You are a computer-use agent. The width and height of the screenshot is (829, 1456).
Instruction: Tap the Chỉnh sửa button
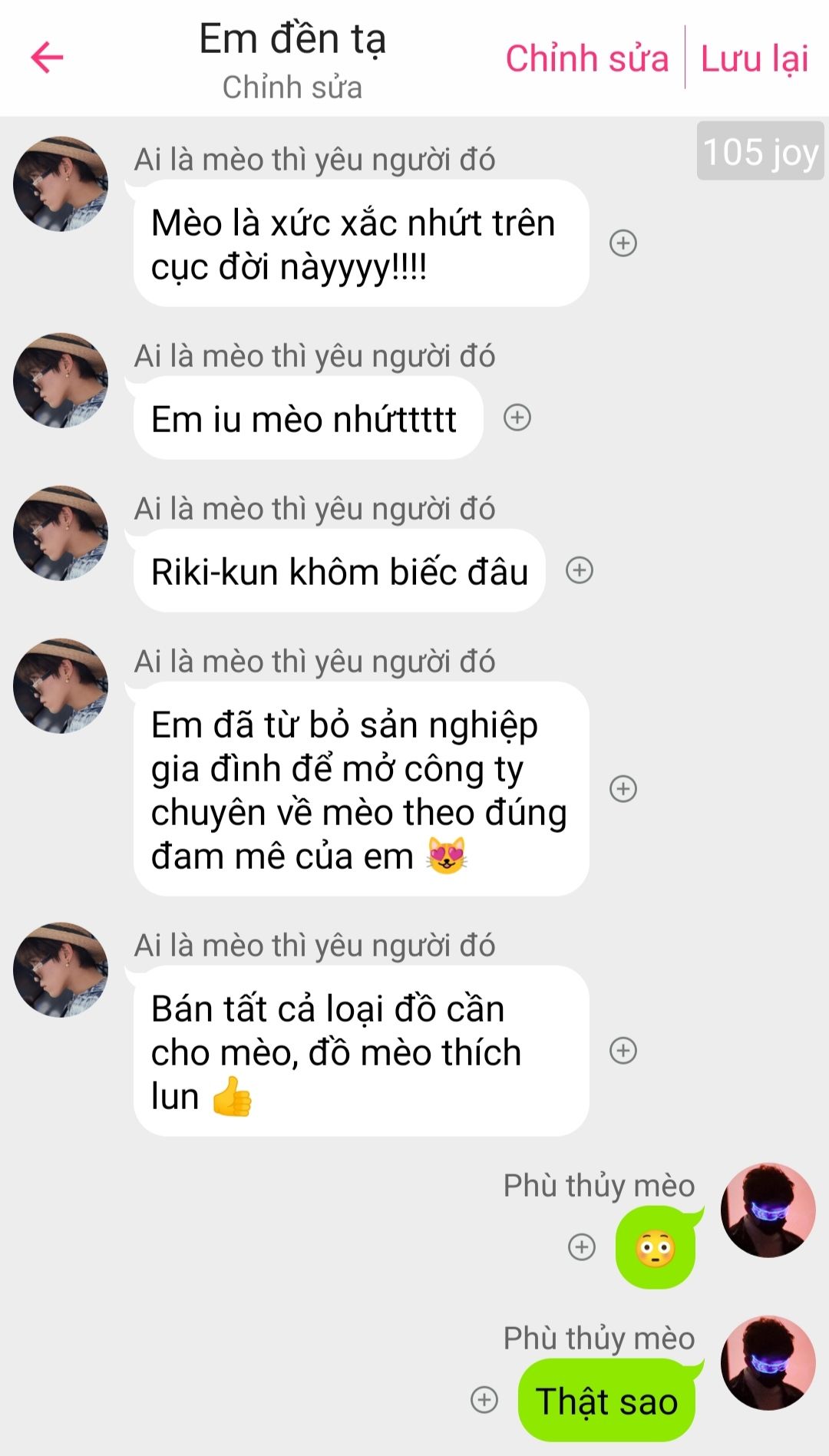coord(586,59)
